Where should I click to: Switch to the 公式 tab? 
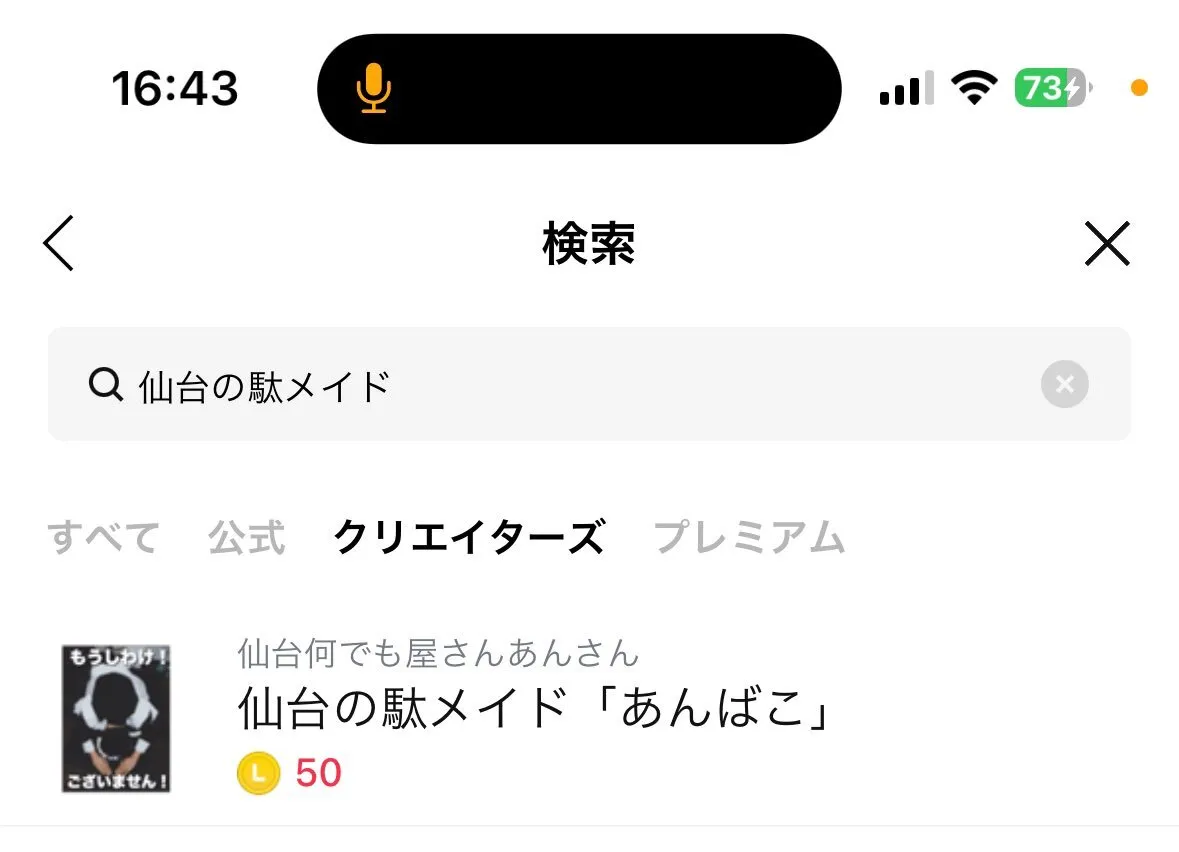click(x=246, y=538)
